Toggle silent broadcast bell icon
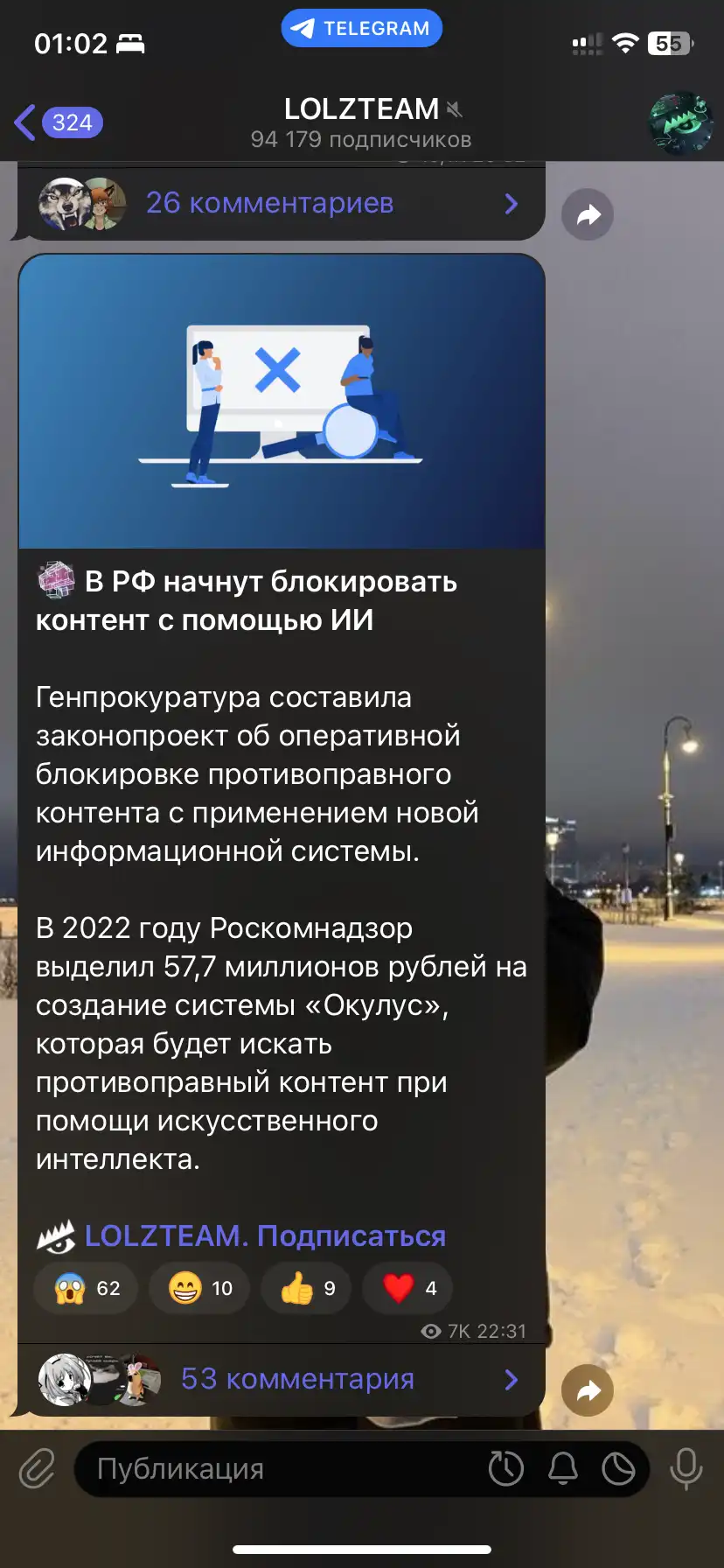The height and width of the screenshot is (1568, 724). click(x=563, y=1469)
